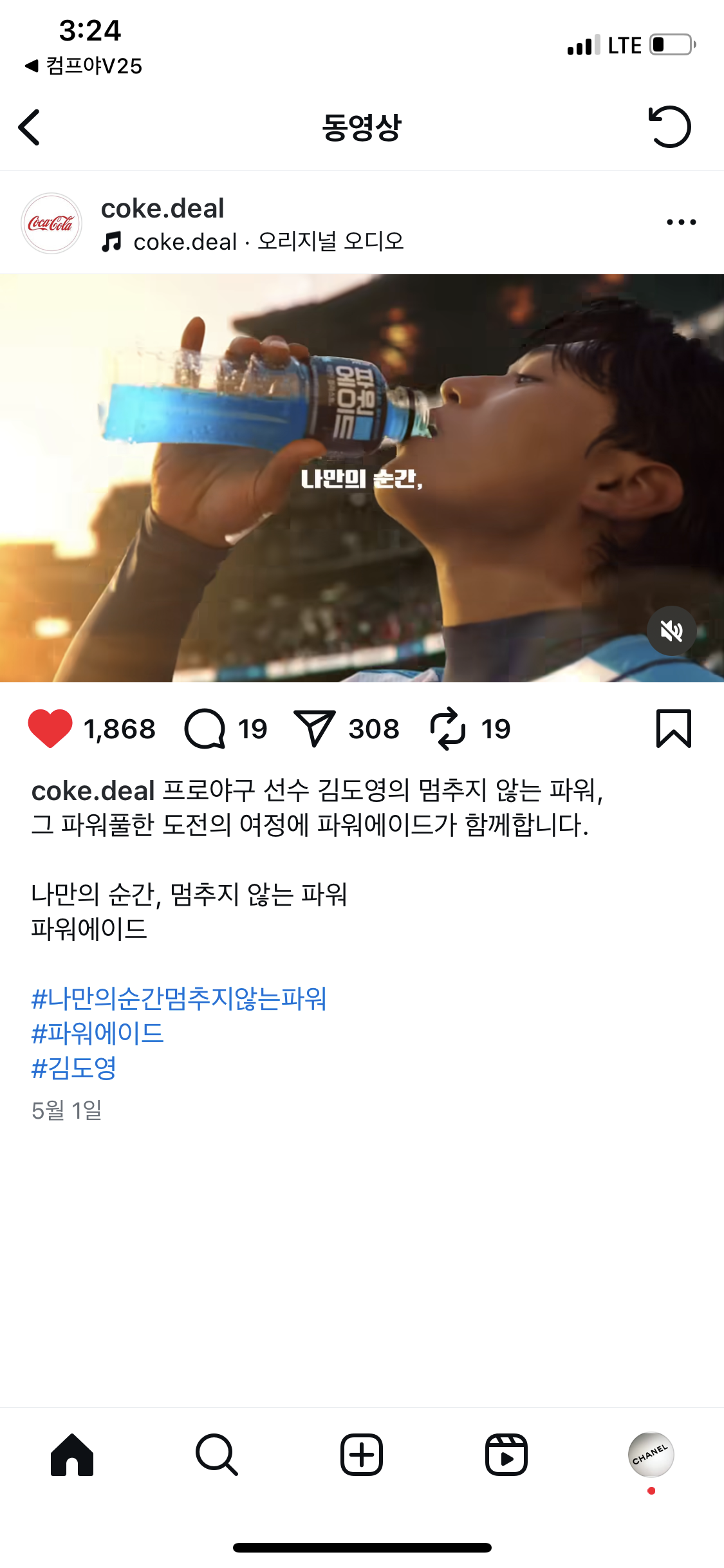The width and height of the screenshot is (724, 1568).
Task: Create a new post with plus tab
Action: [x=362, y=1455]
